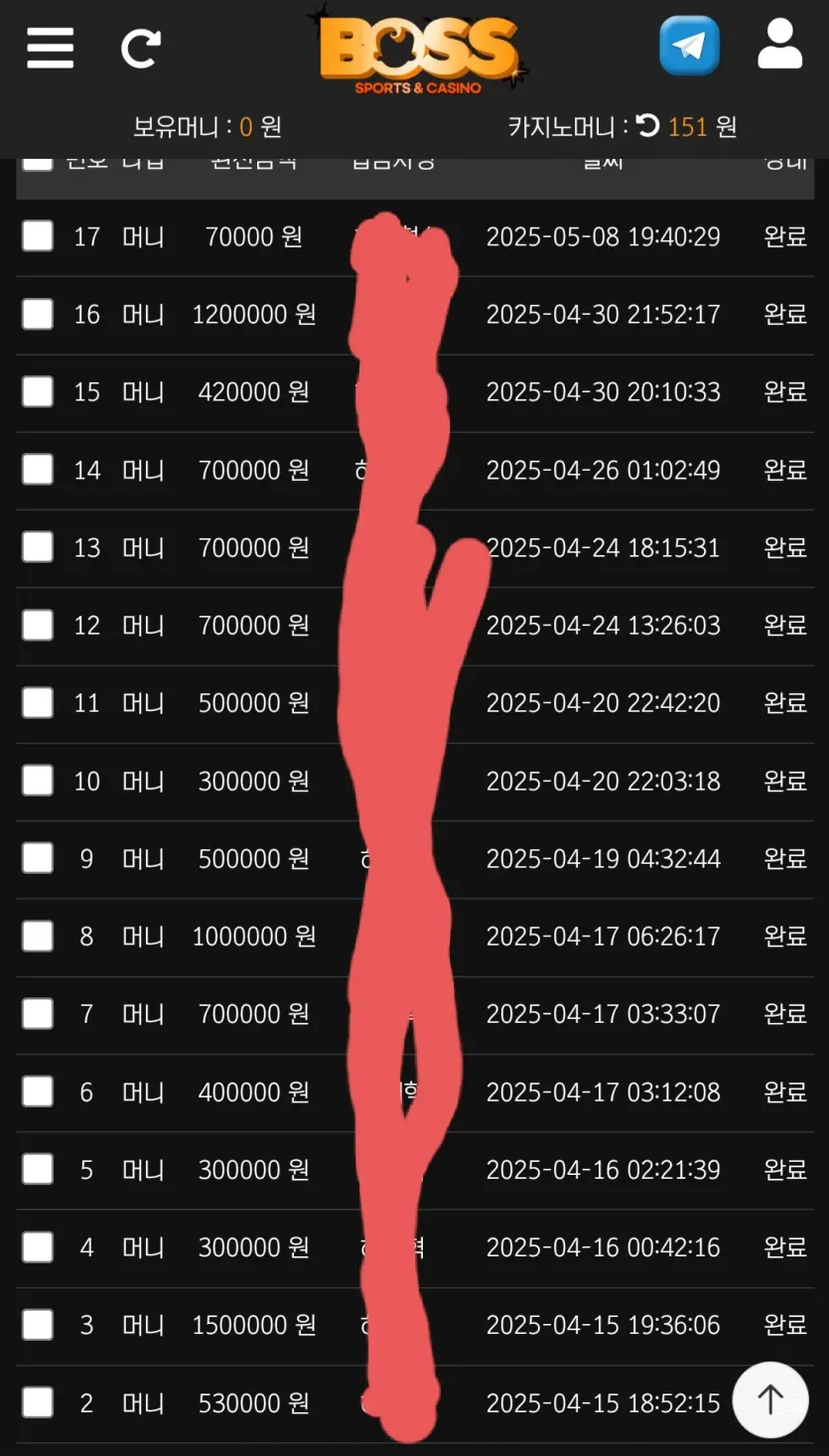Select the checkbox for row 2
829x1456 pixels.
point(38,1402)
